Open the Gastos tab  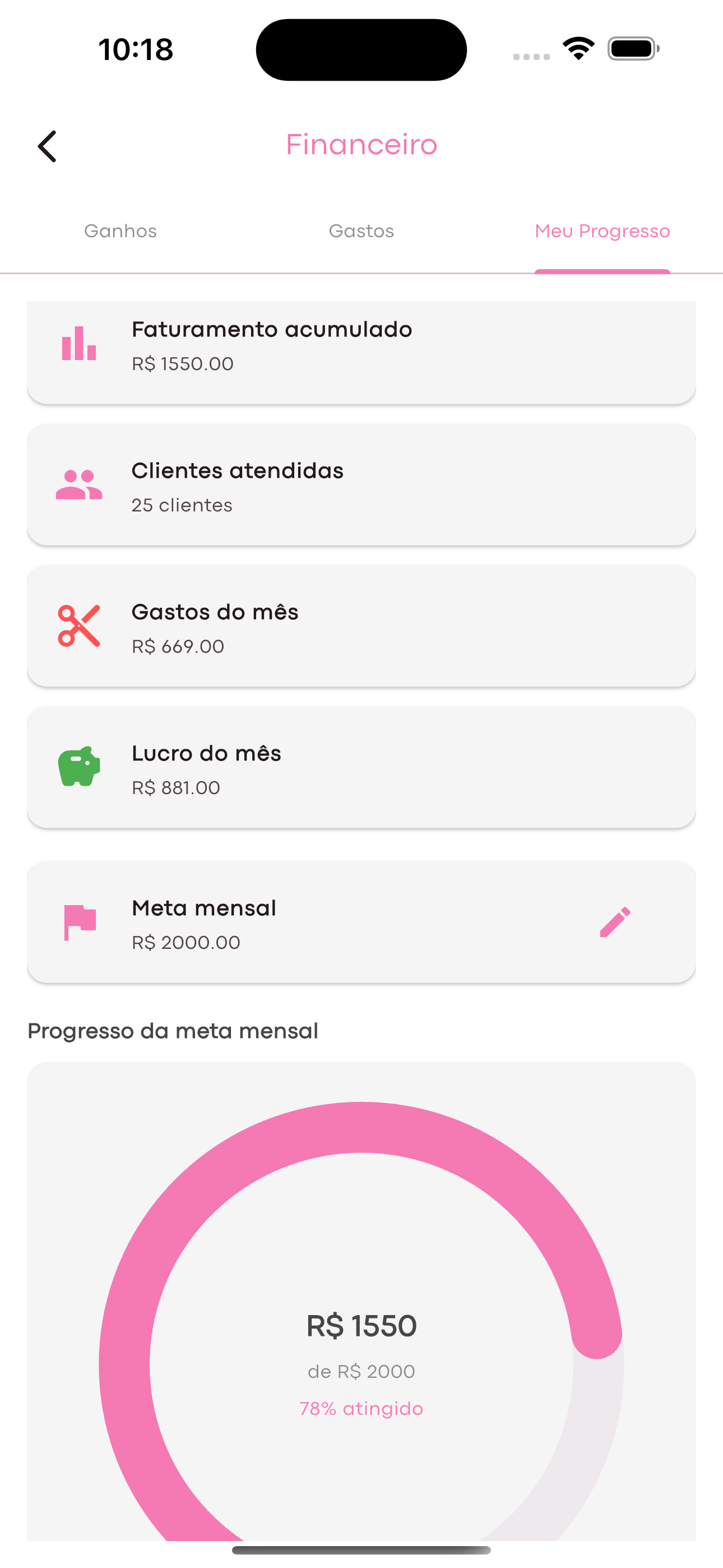(x=361, y=231)
